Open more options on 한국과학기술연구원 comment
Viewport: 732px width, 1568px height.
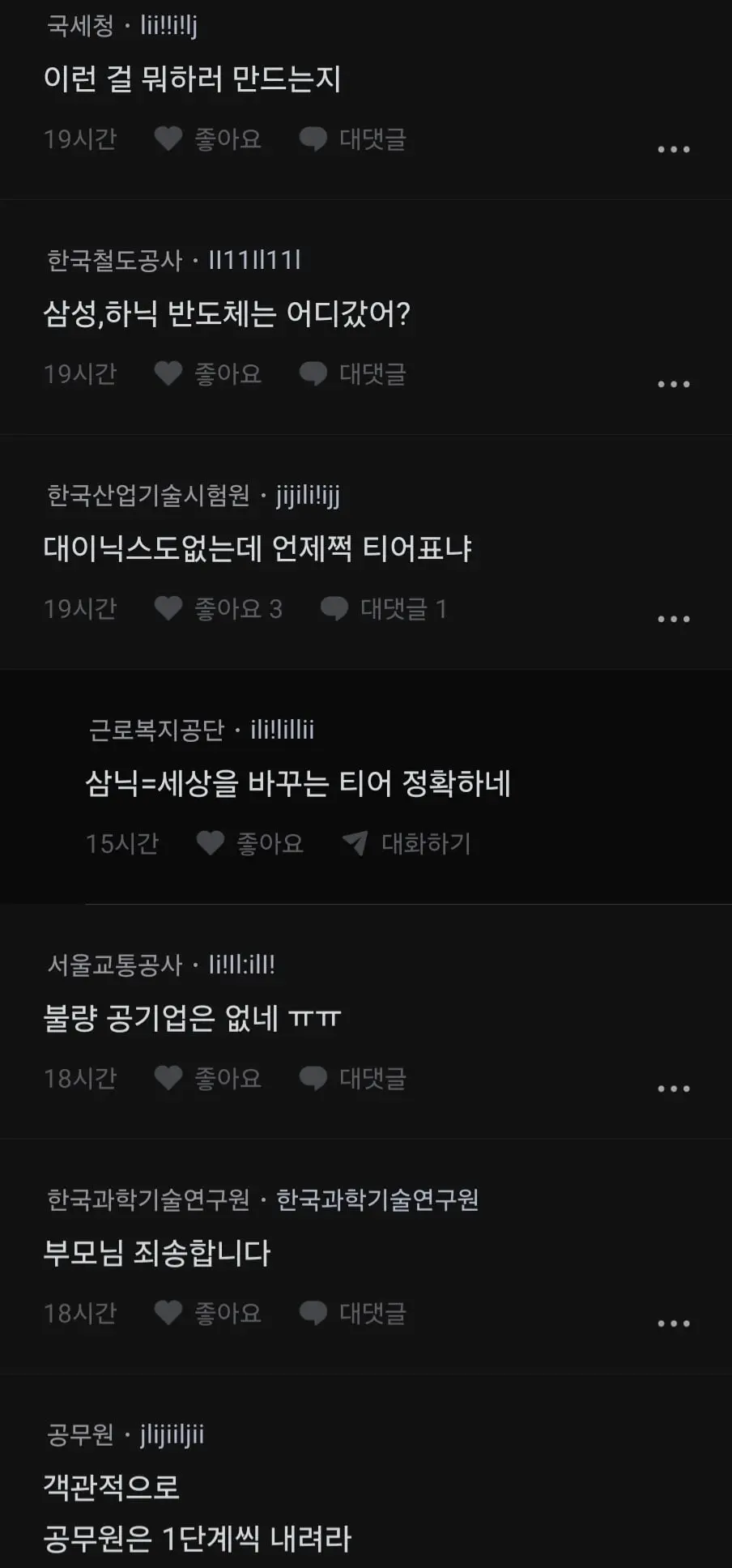click(x=674, y=1324)
